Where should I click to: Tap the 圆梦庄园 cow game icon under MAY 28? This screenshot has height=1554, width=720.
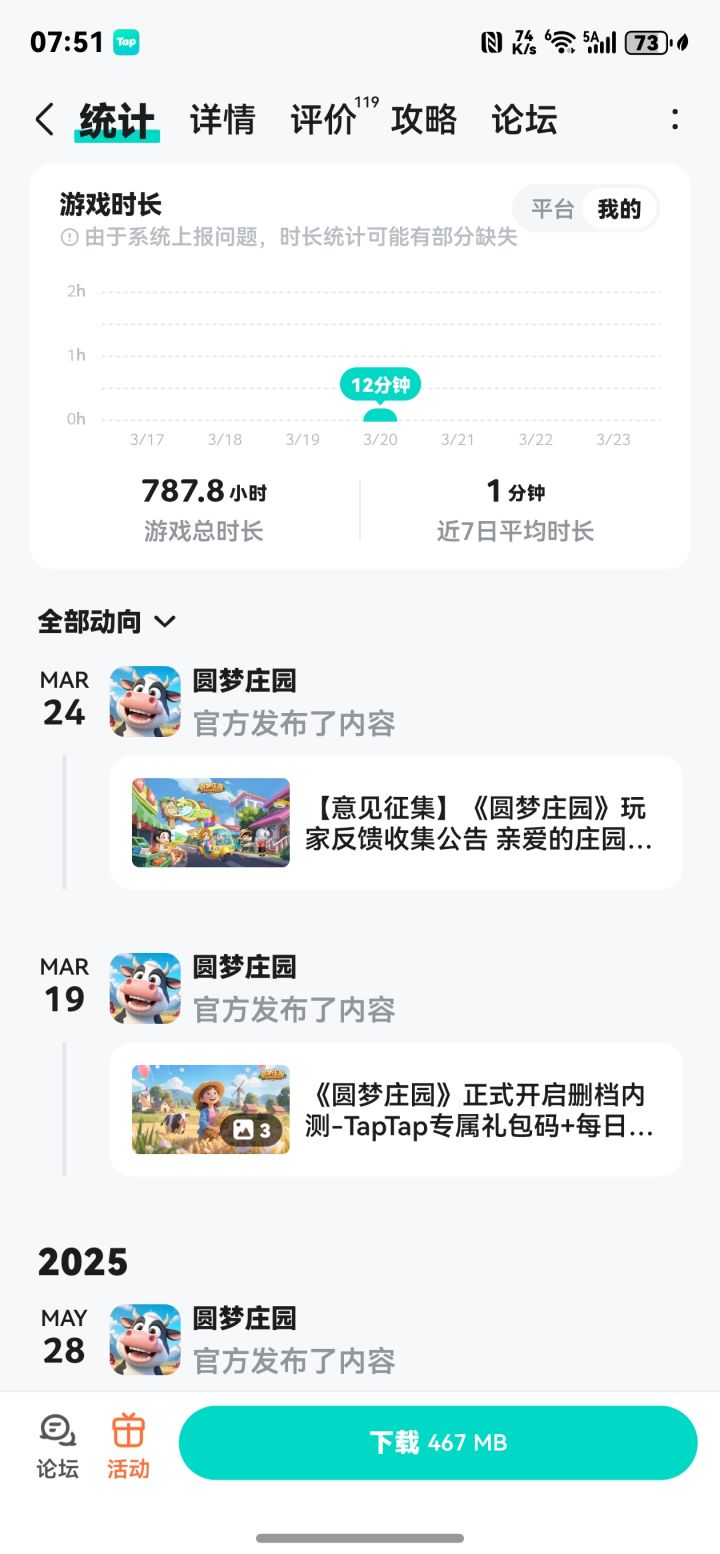point(144,1339)
